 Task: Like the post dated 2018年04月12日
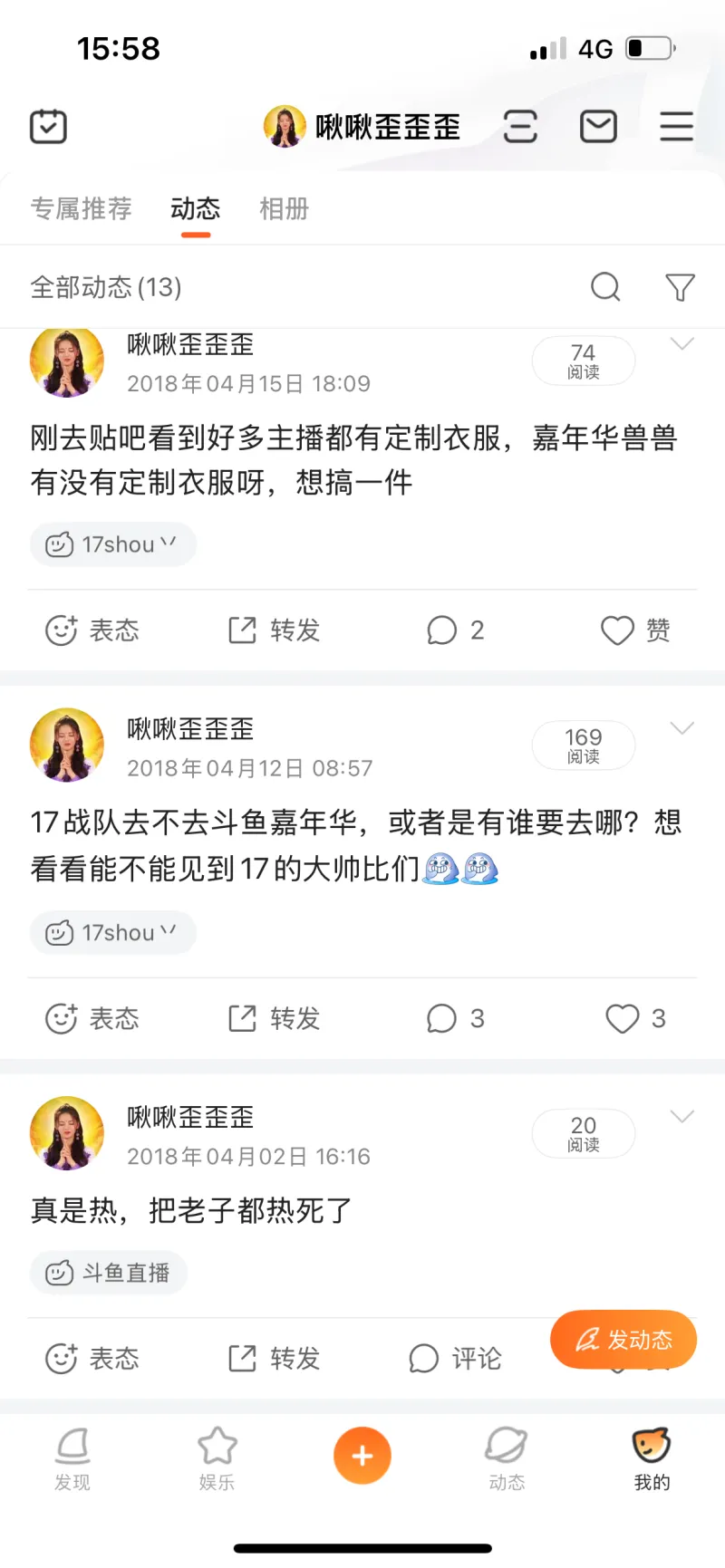coord(635,1018)
